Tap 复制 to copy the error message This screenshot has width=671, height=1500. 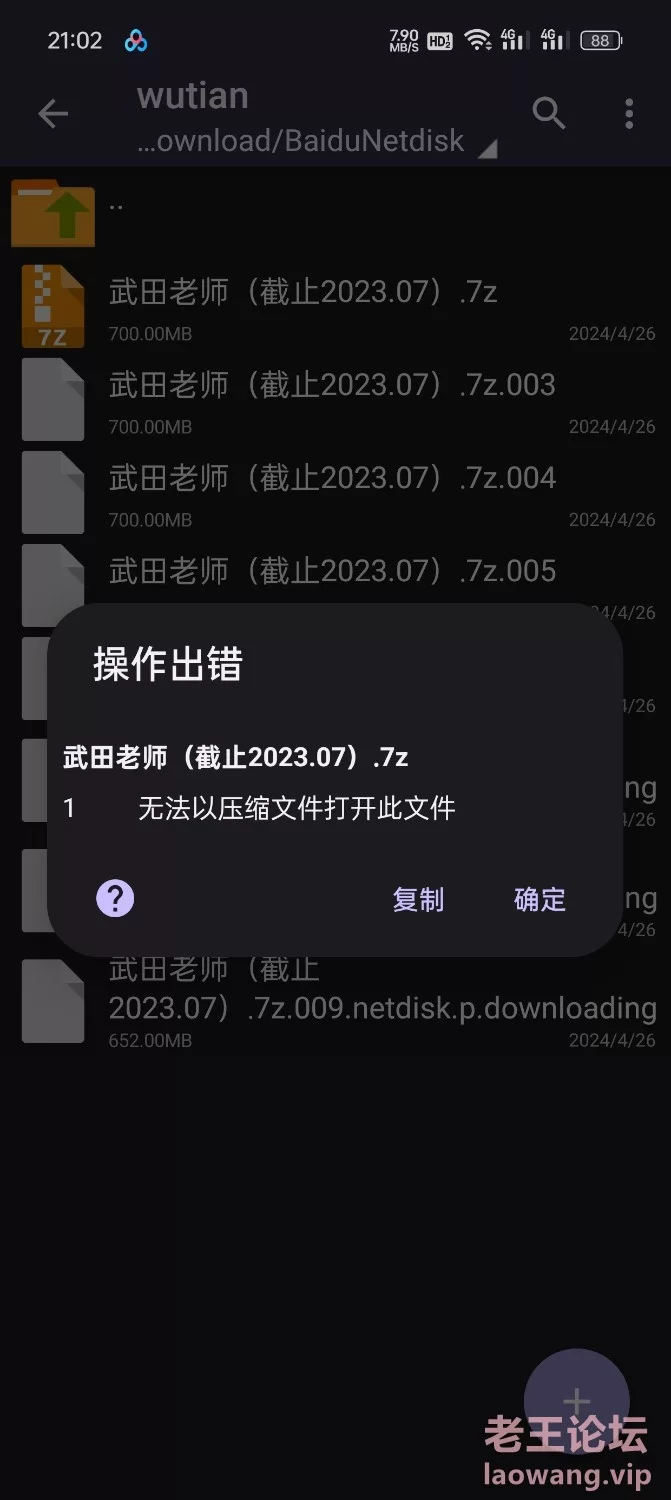(418, 899)
